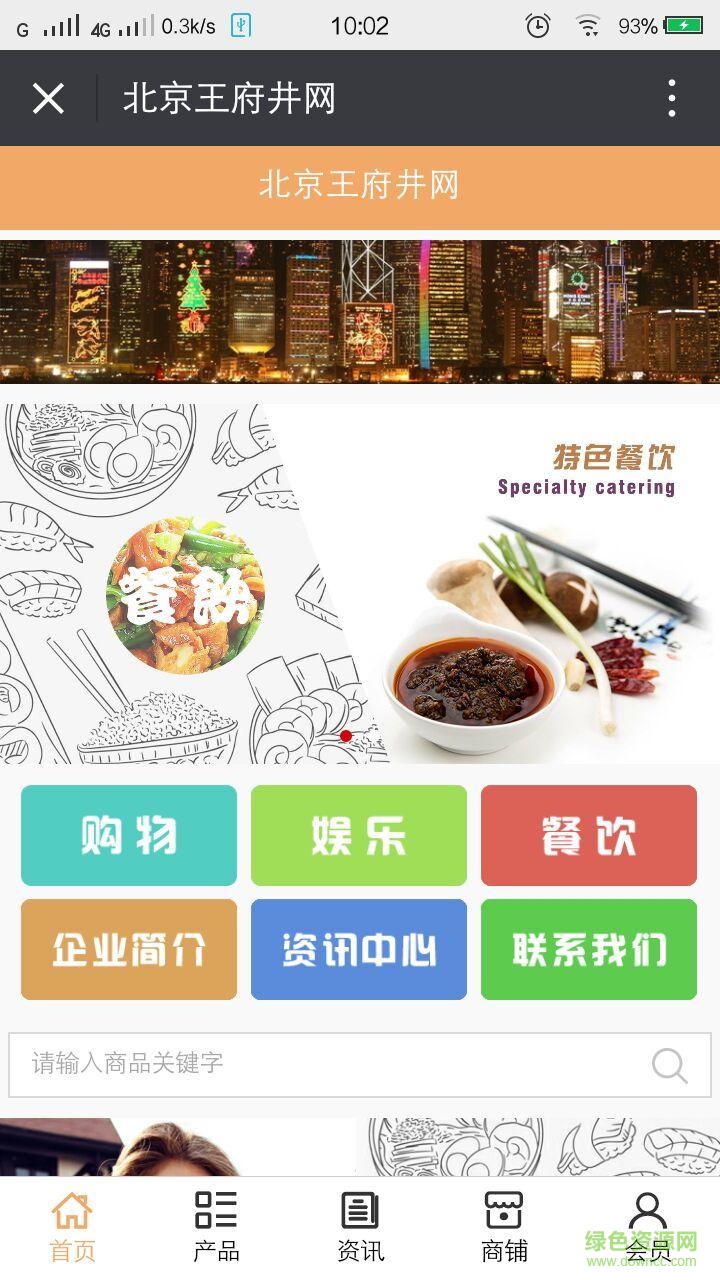Open the 特色餐饮 specialty catering banner
The image size is (720, 1280).
[x=360, y=583]
